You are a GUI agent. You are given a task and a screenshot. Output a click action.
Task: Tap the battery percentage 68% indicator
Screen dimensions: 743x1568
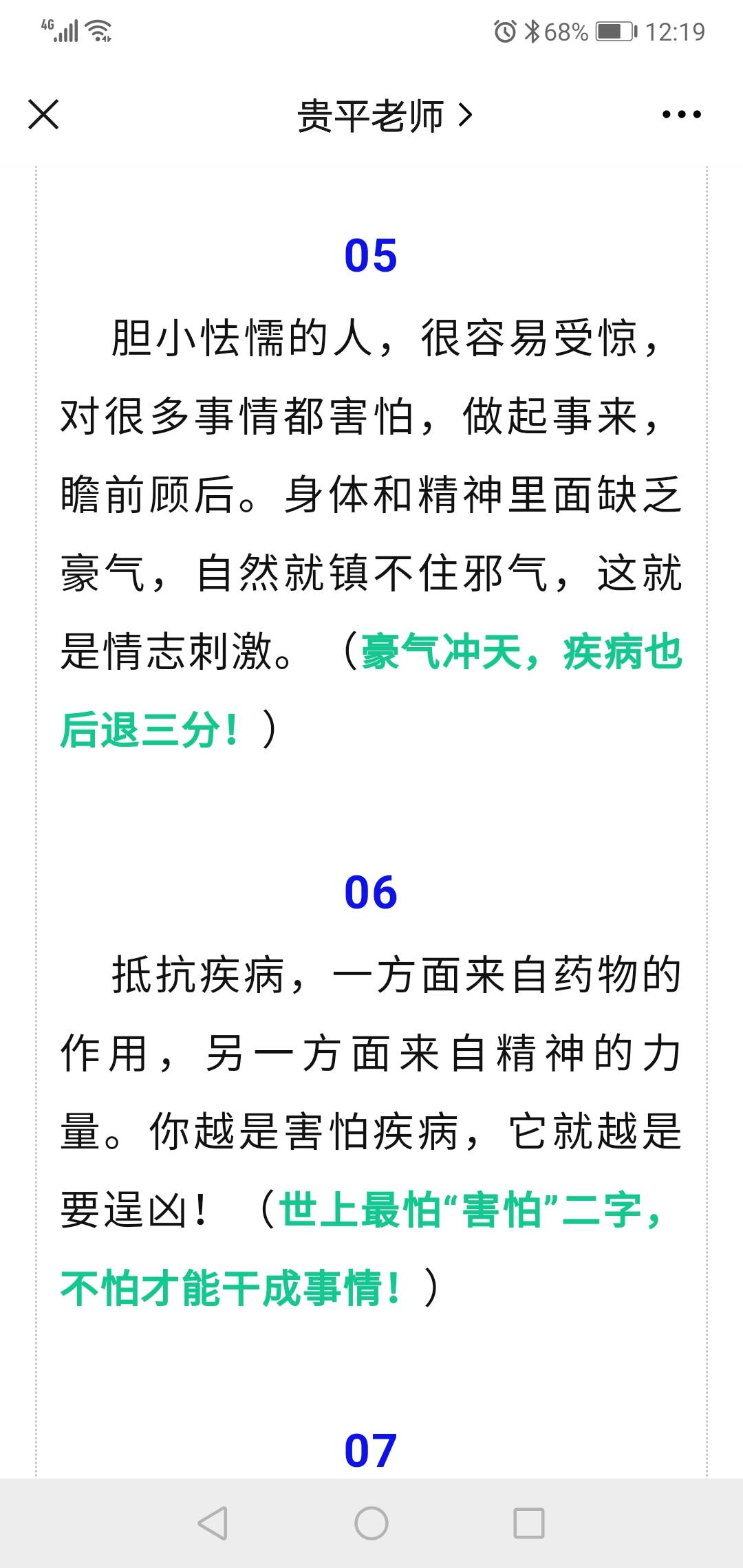564,30
